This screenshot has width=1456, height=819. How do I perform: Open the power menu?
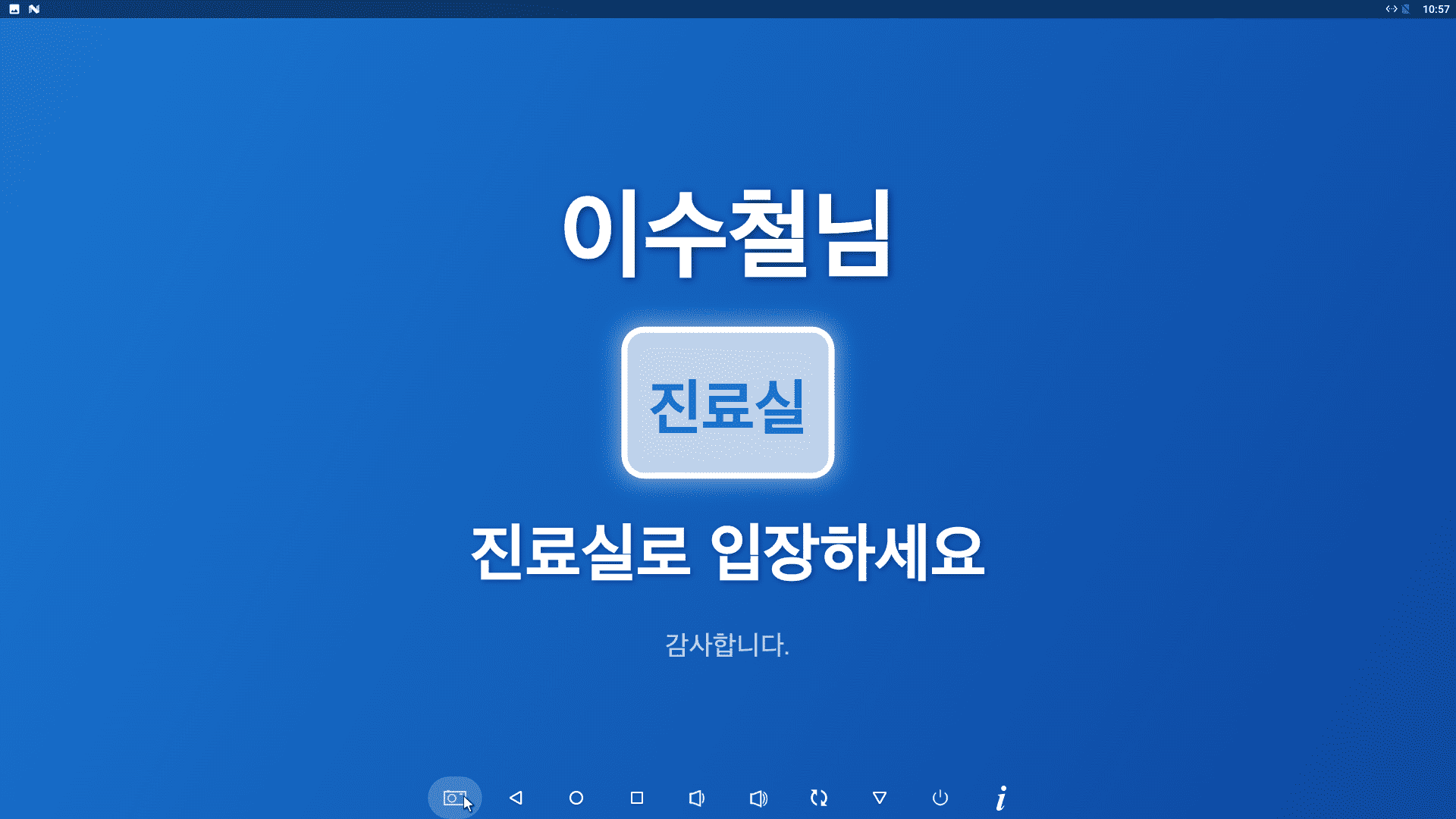point(940,798)
